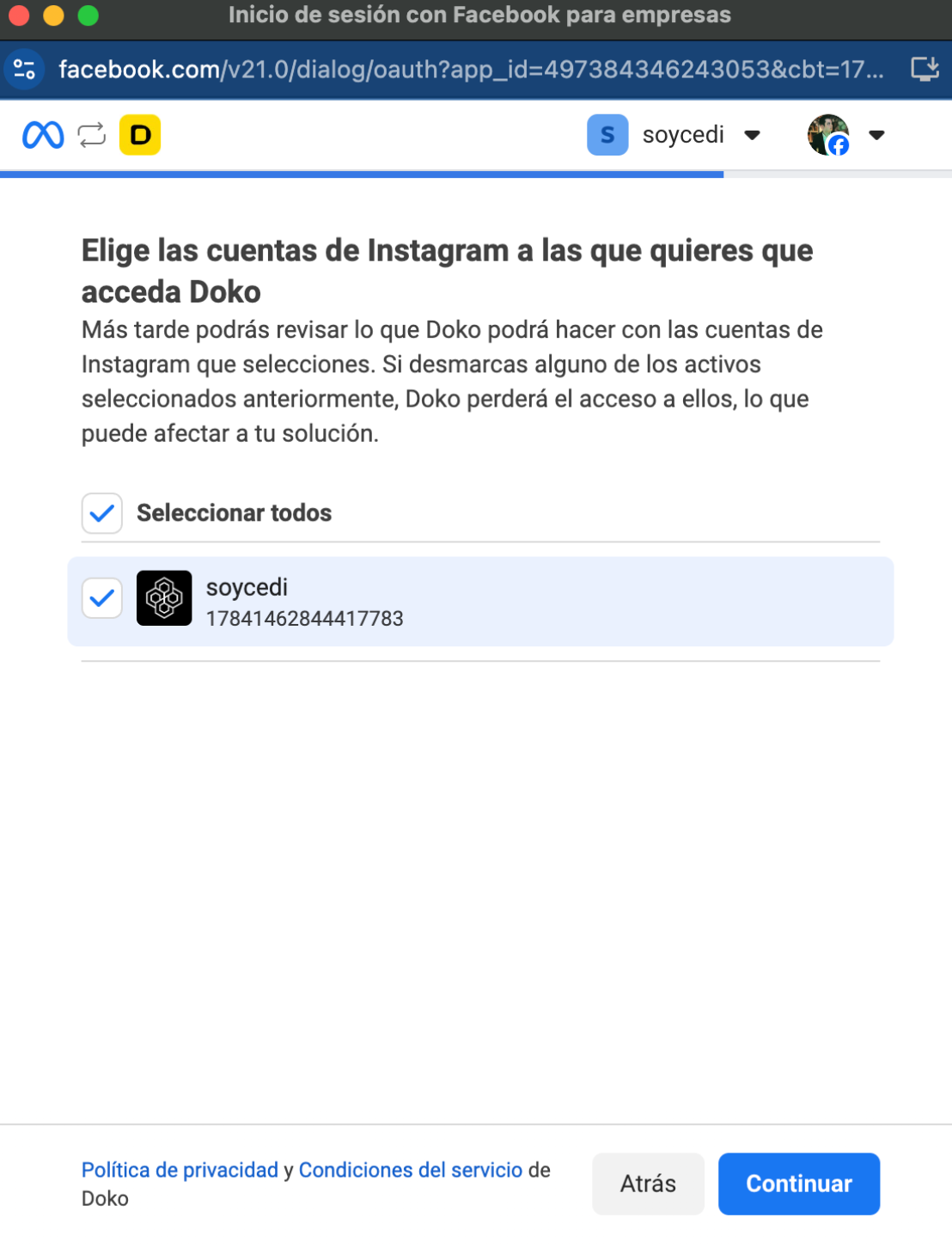952x1248 pixels.
Task: Select the highlighted soycedi account row
Action: point(481,599)
